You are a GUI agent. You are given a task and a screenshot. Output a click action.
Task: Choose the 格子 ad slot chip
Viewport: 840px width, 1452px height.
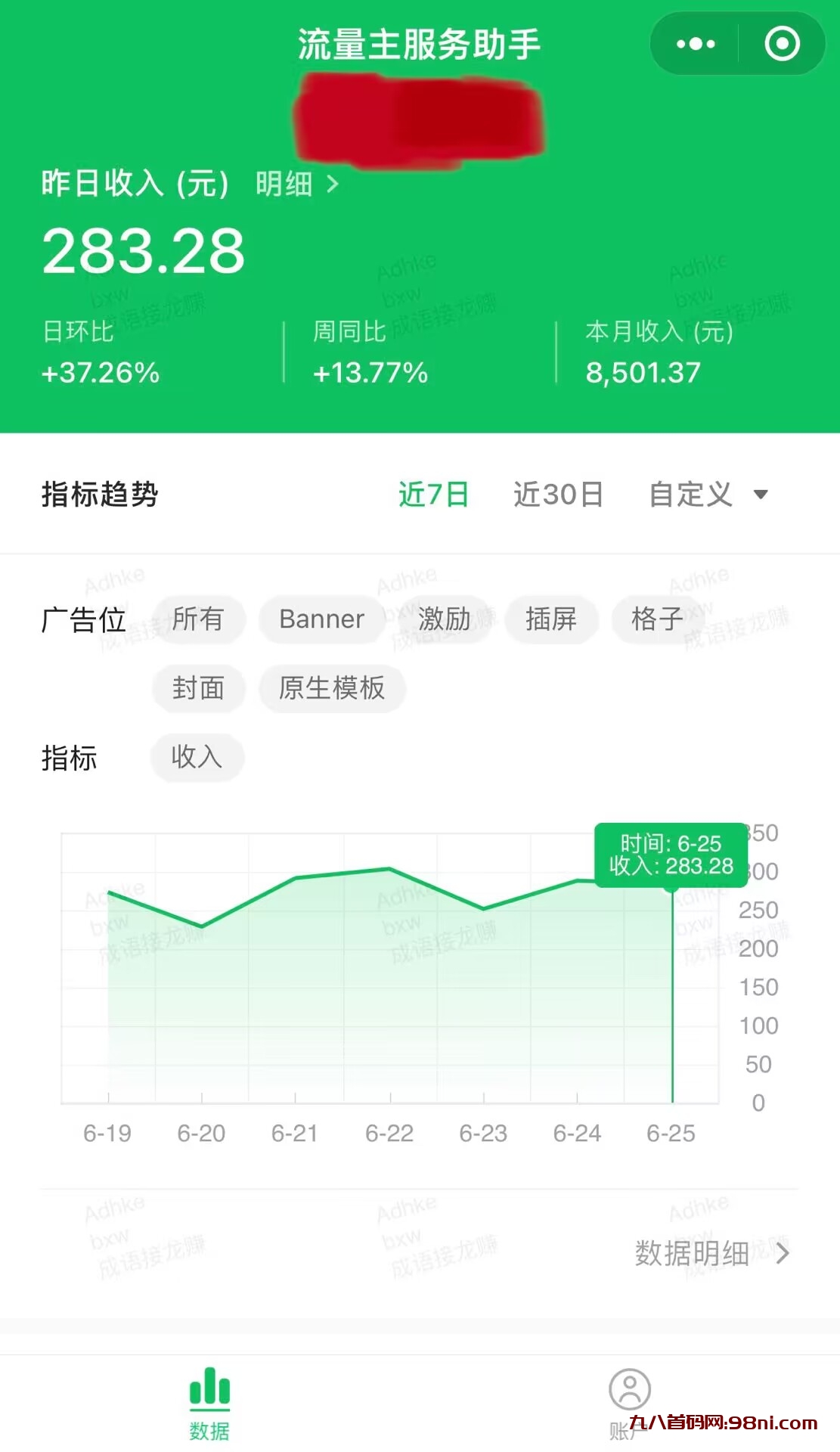click(657, 619)
